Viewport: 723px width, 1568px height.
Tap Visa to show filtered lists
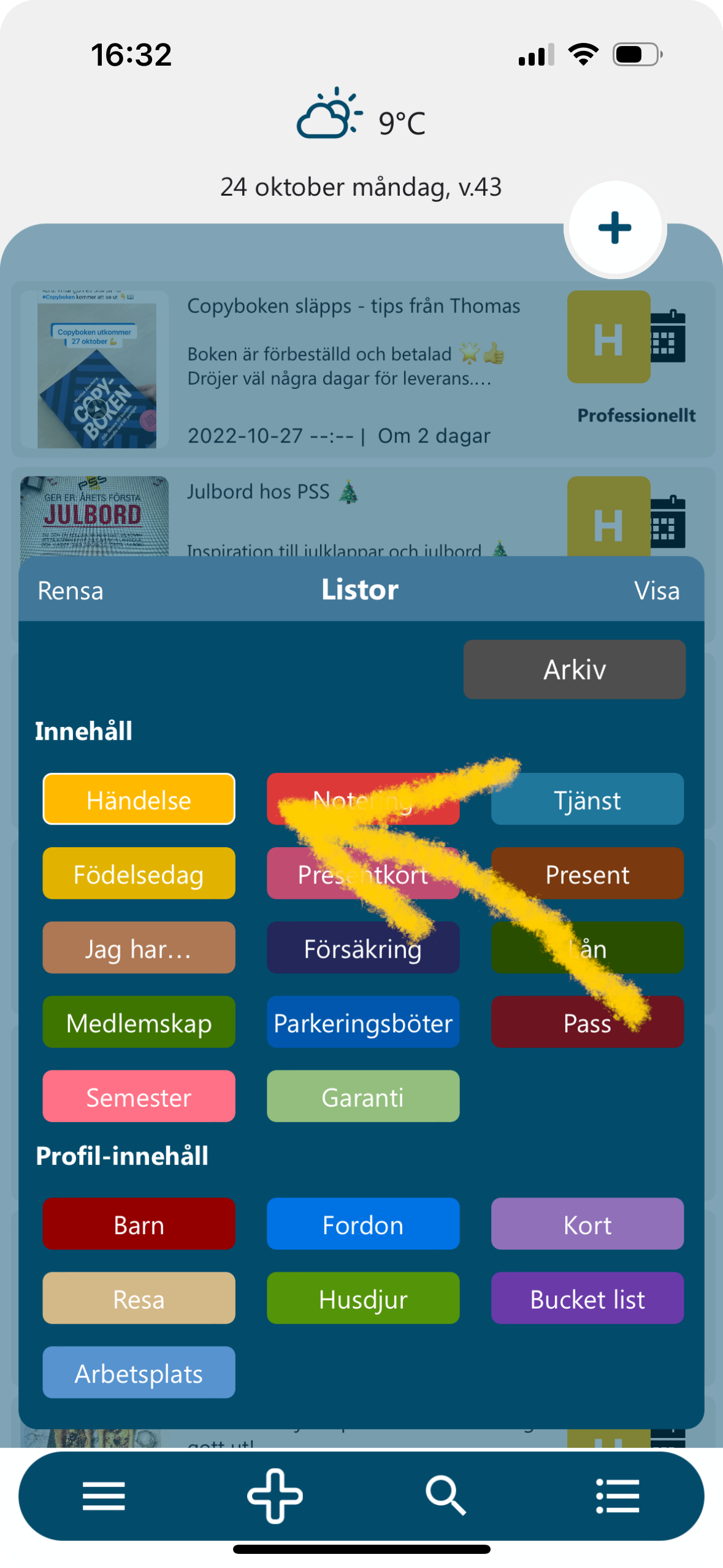pos(656,591)
